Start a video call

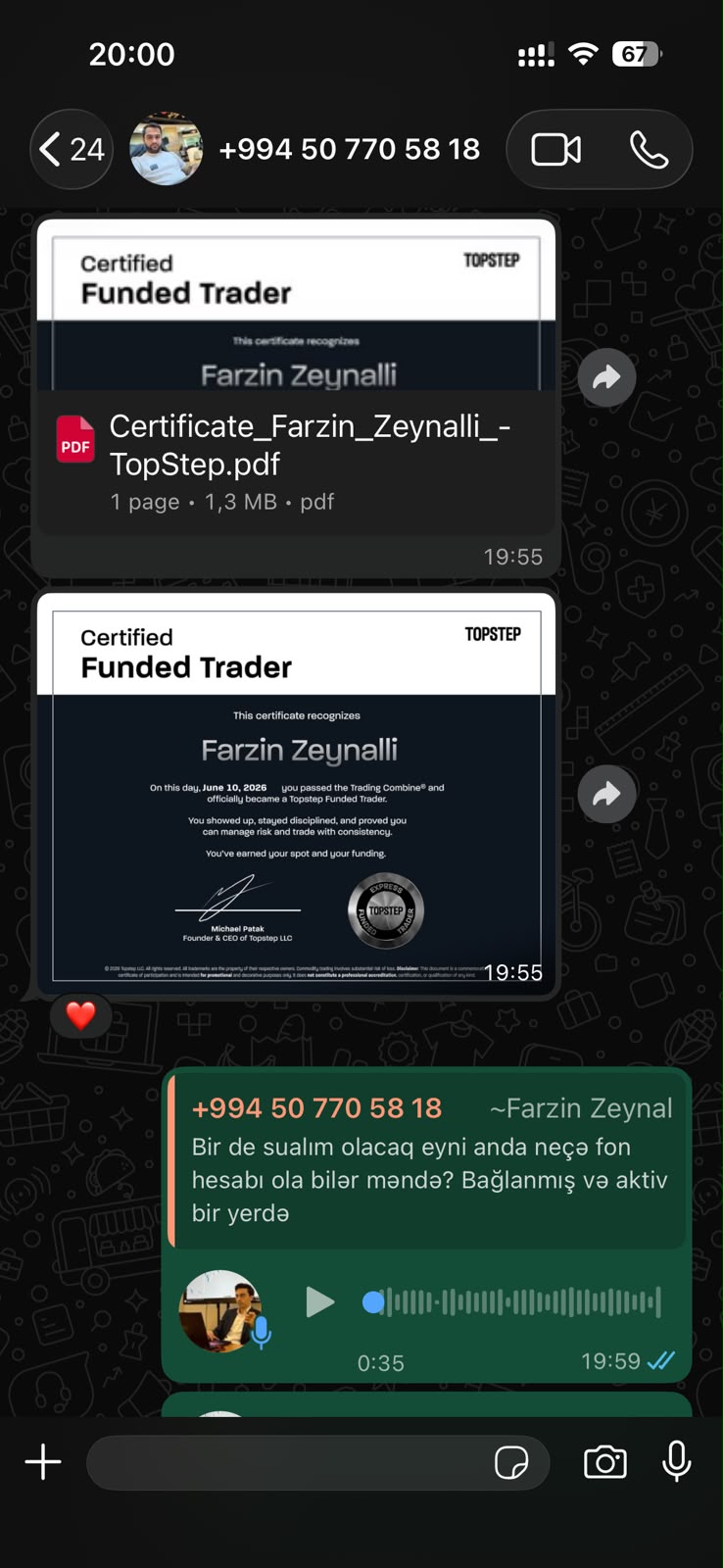click(555, 150)
